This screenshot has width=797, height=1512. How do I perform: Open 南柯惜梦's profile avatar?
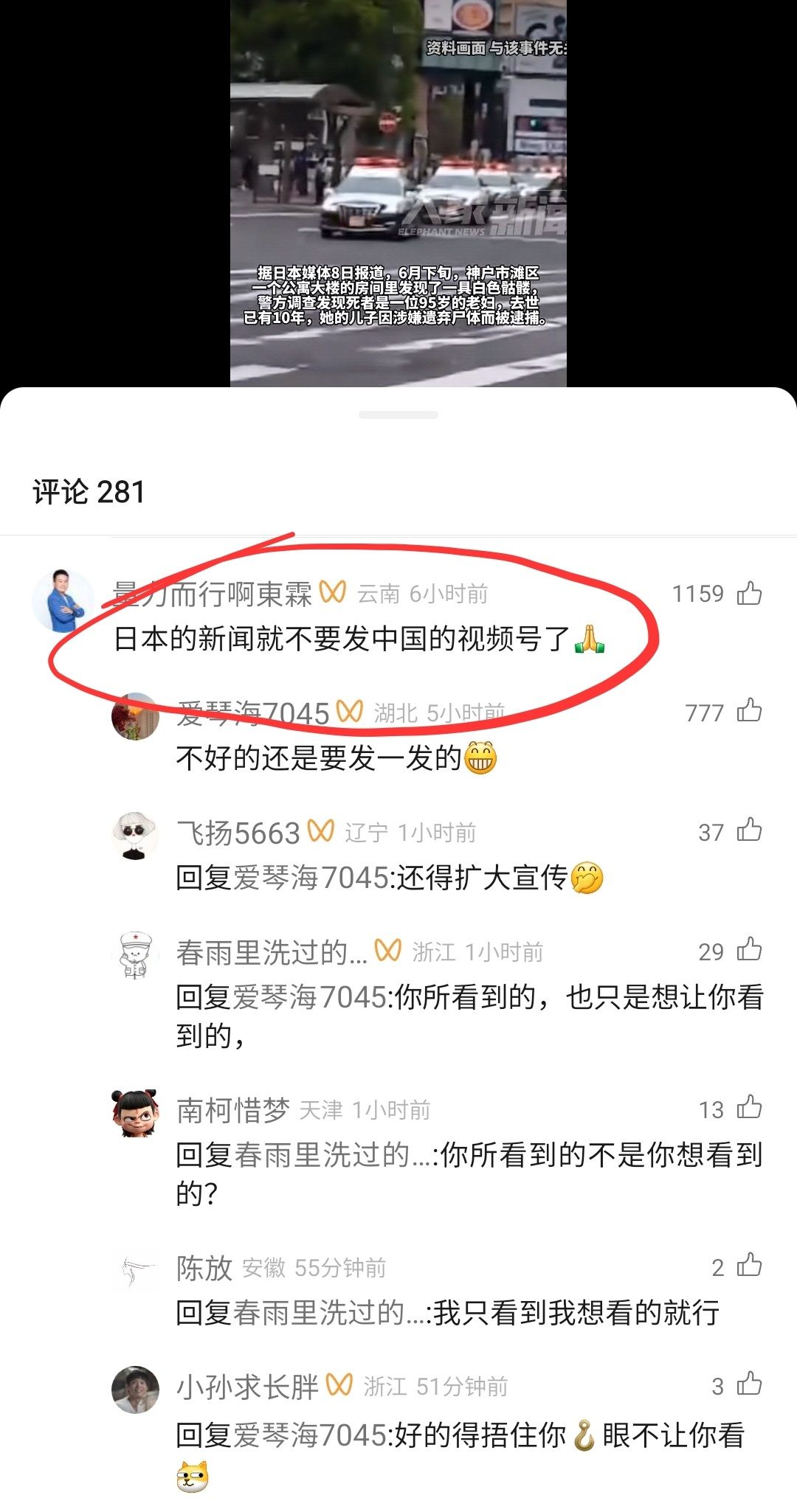pyautogui.click(x=135, y=1113)
